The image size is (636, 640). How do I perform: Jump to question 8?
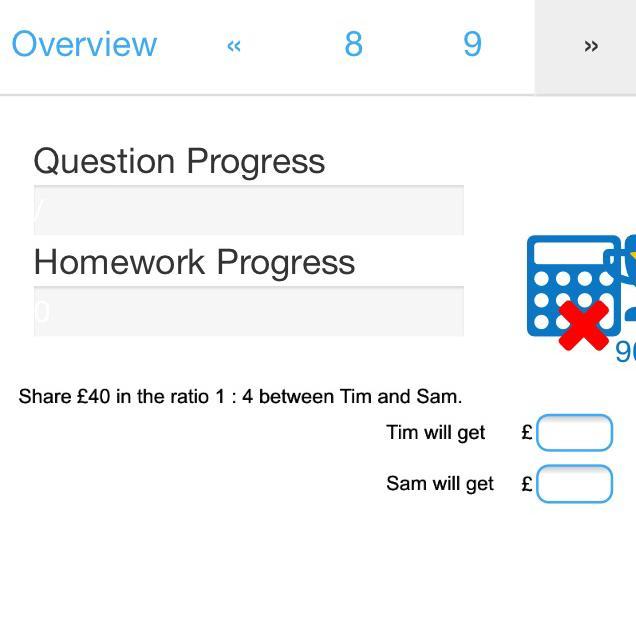click(x=354, y=44)
